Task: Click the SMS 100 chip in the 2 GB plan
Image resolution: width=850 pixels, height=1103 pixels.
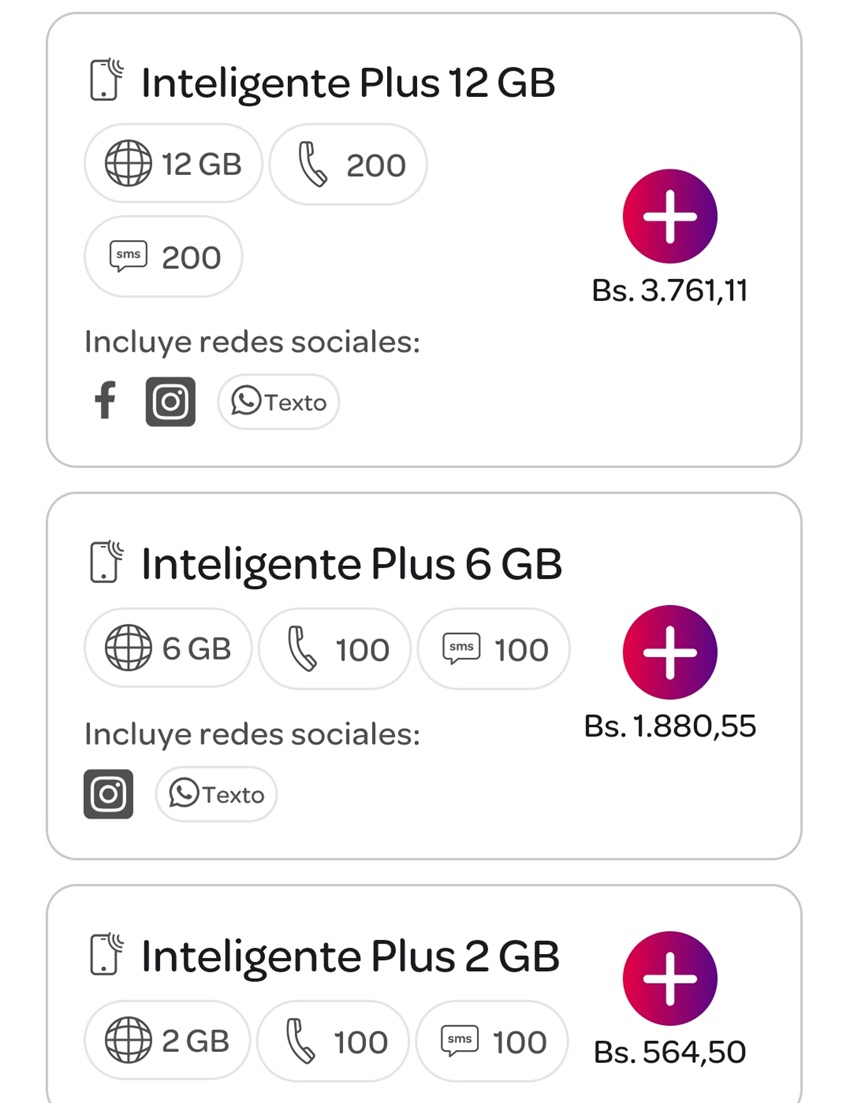Action: [492, 1040]
